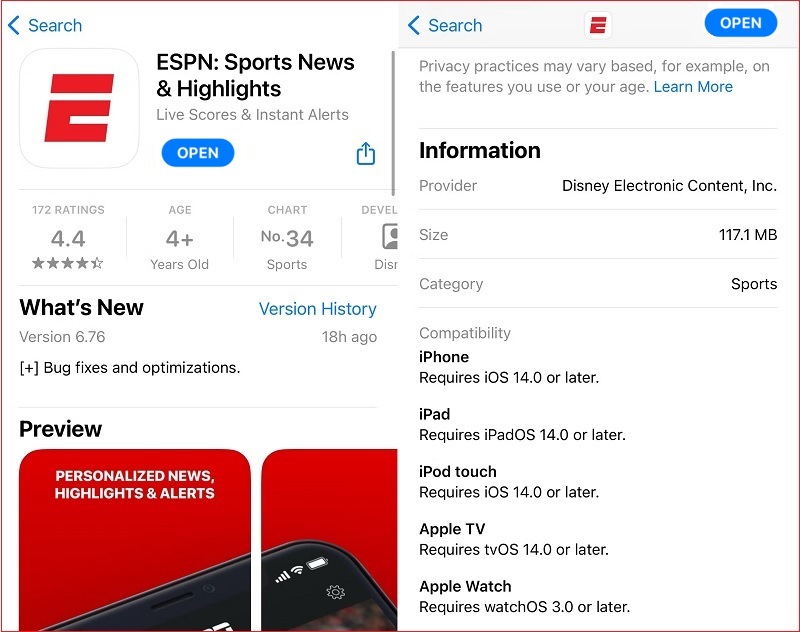The height and width of the screenshot is (632, 800).
Task: Go back to Search on app page
Action: click(45, 26)
